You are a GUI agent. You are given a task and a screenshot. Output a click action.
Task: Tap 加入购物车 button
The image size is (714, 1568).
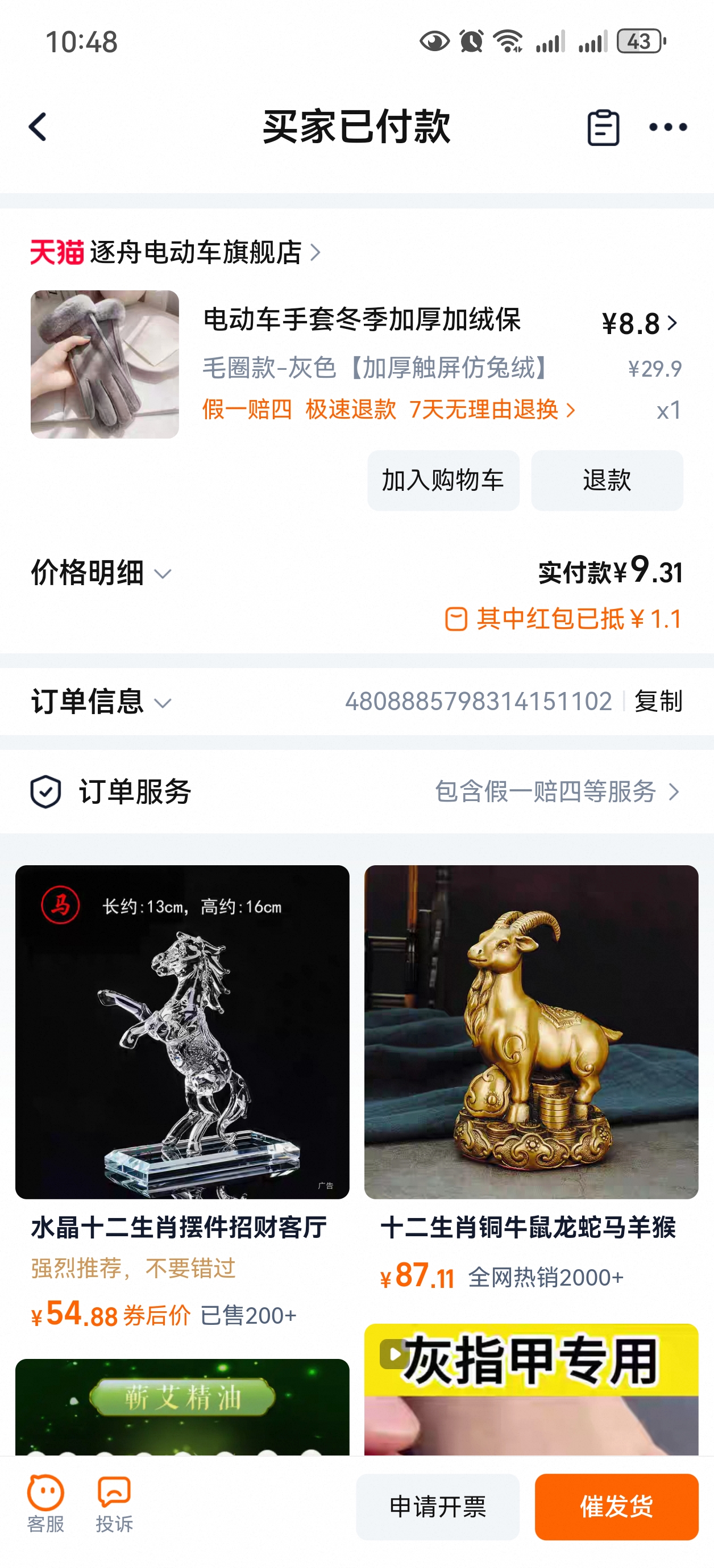(x=443, y=480)
